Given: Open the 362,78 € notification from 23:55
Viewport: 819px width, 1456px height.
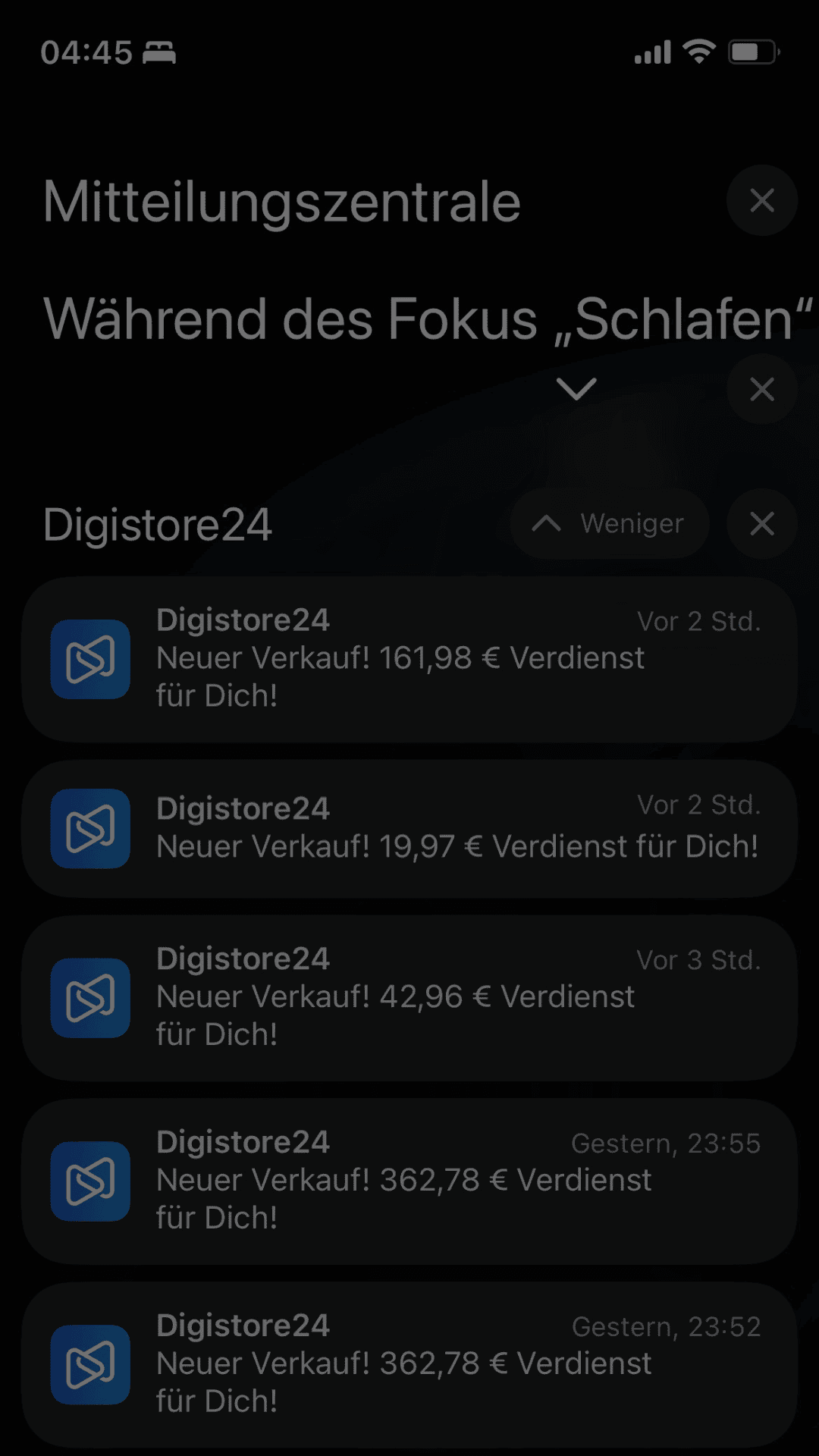Looking at the screenshot, I should [x=409, y=1181].
